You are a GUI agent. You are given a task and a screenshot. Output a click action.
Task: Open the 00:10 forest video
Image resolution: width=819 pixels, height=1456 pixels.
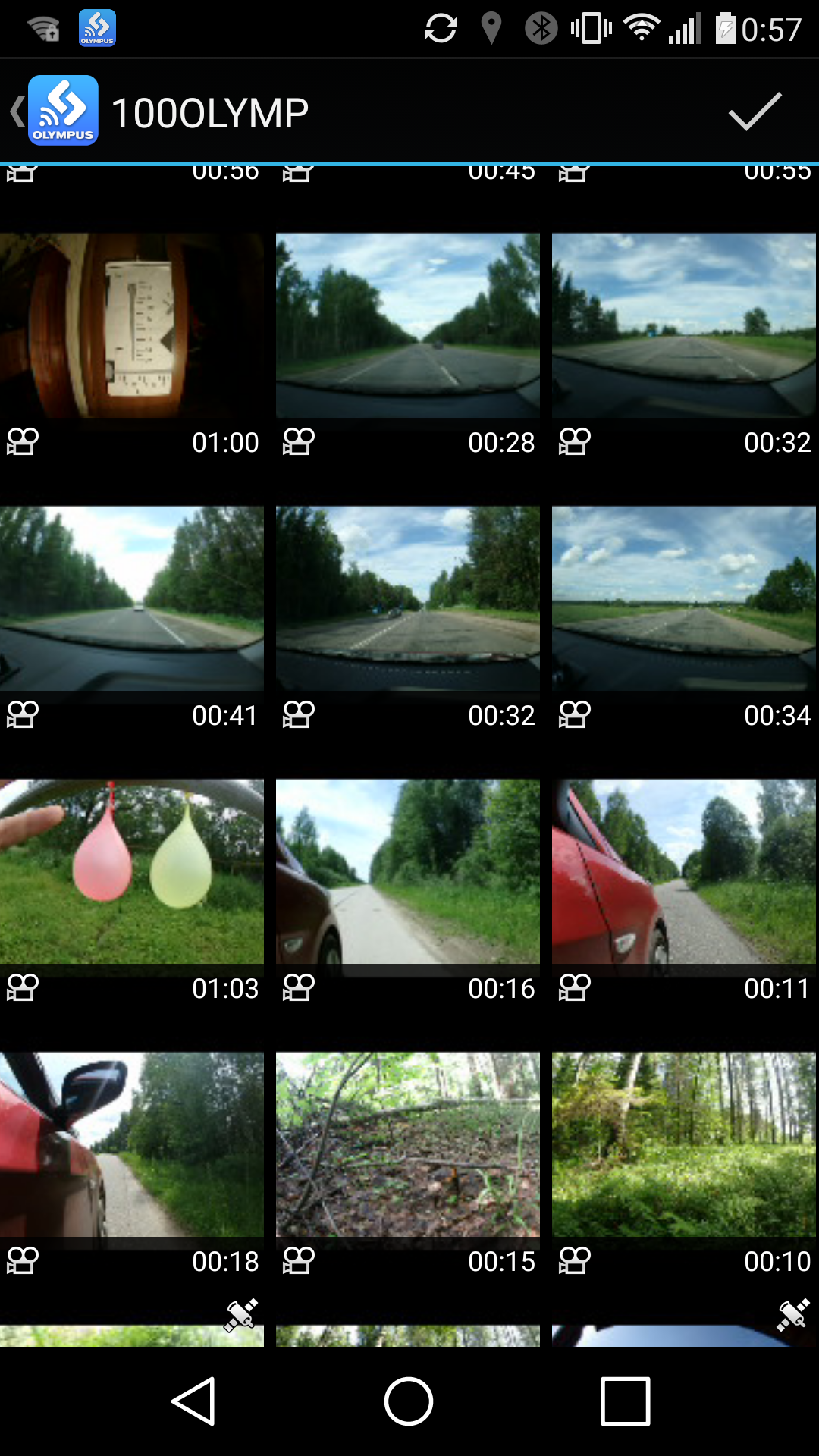point(684,1145)
